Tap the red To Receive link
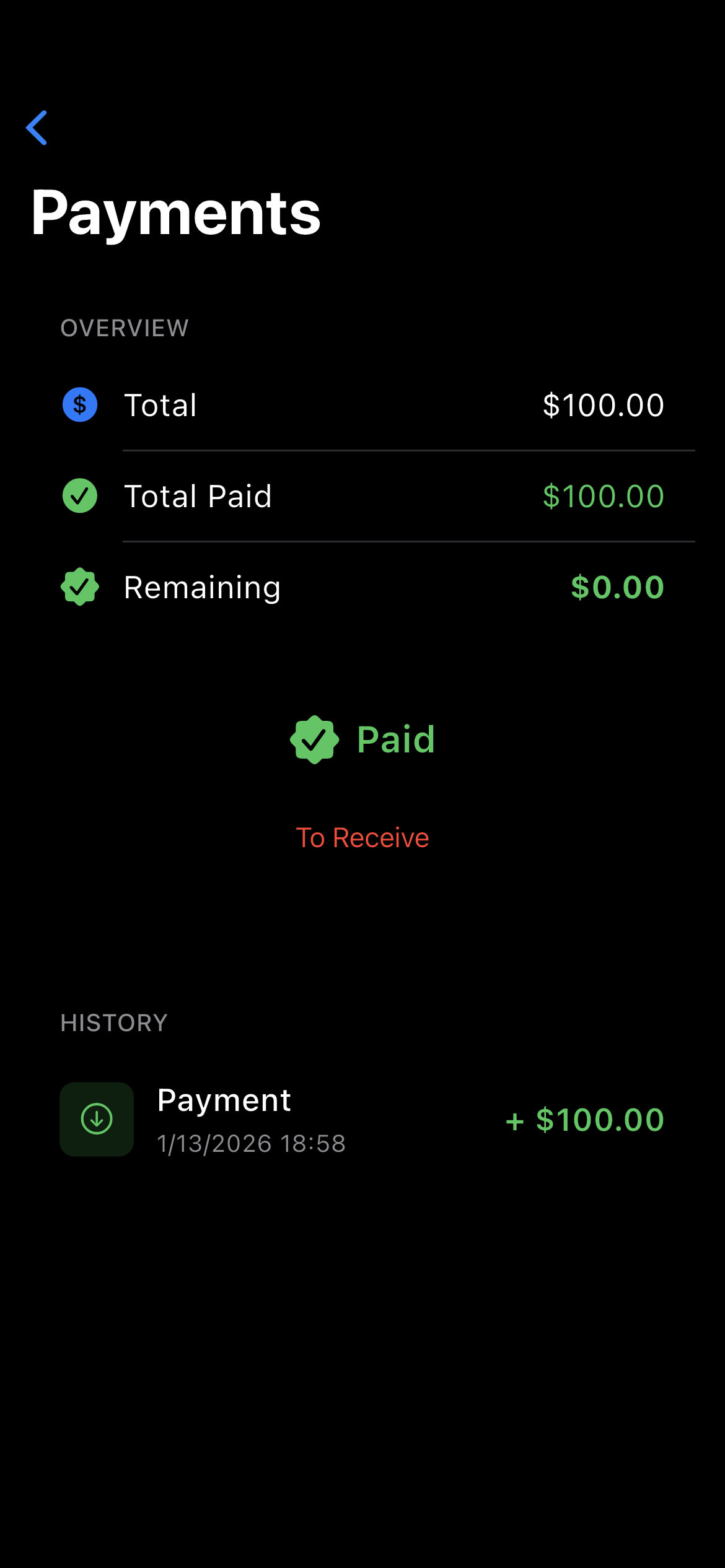 pos(362,837)
